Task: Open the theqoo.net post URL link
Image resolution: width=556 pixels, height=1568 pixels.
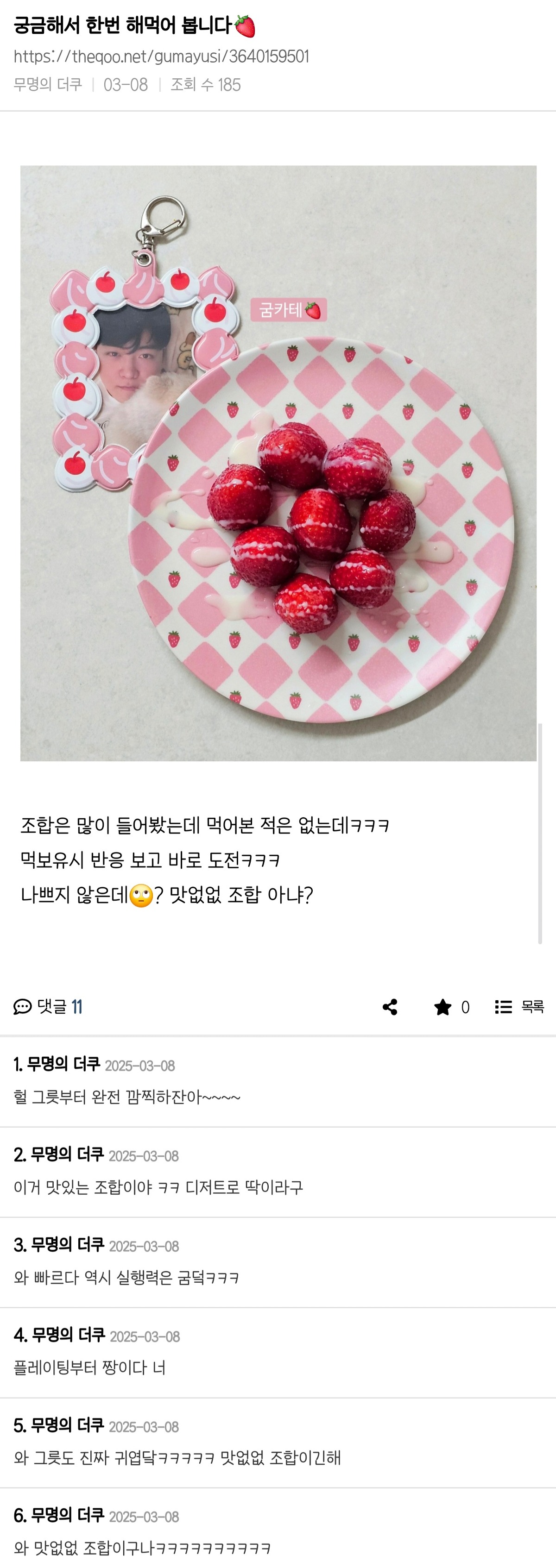Action: coord(161,56)
